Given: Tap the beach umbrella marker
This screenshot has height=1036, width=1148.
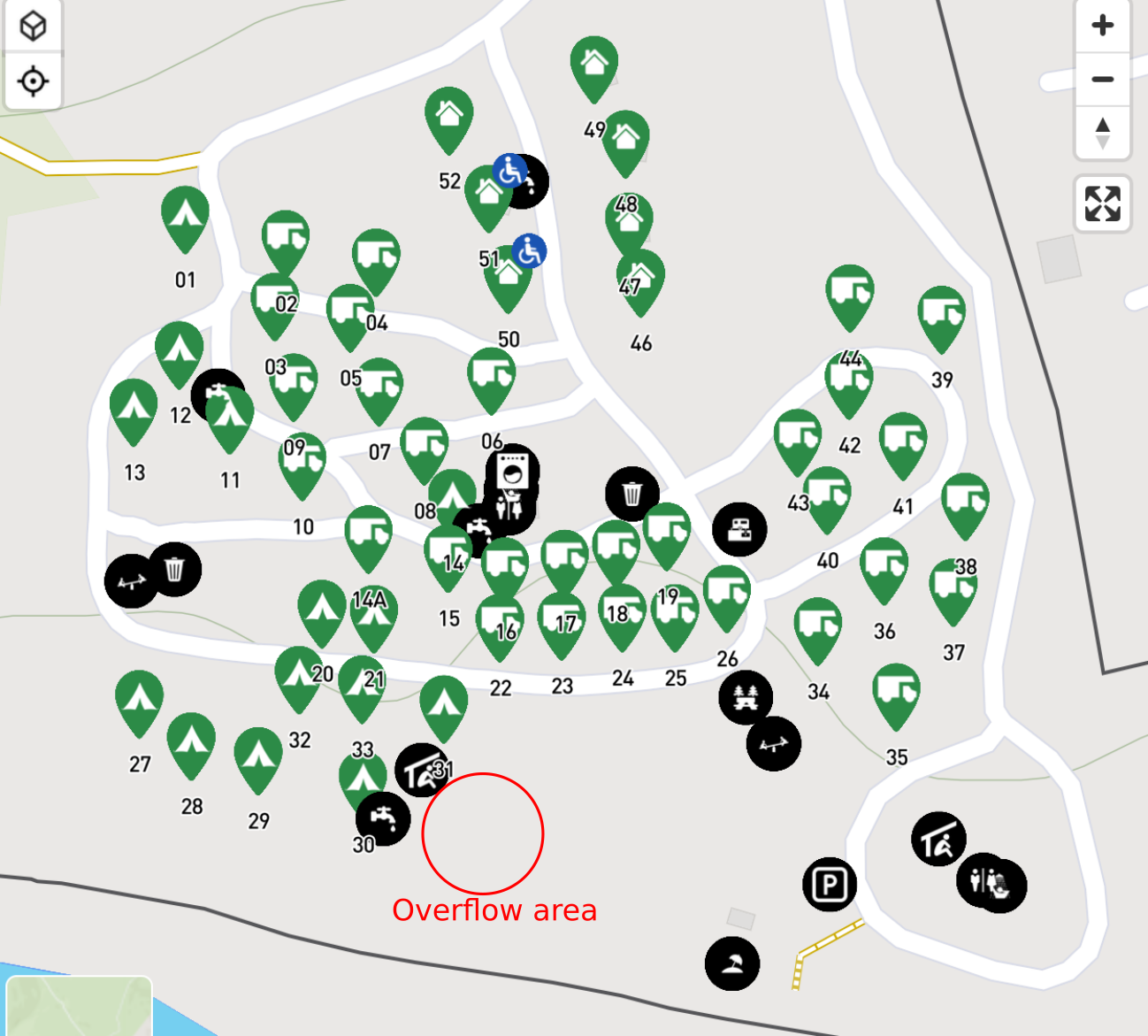Looking at the screenshot, I should [x=732, y=963].
